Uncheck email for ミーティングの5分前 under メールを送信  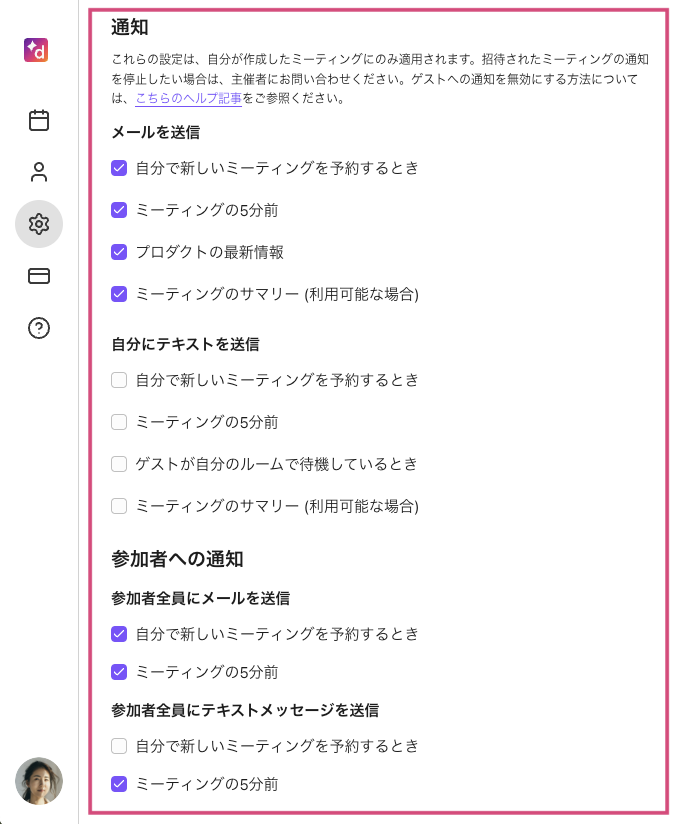point(119,210)
